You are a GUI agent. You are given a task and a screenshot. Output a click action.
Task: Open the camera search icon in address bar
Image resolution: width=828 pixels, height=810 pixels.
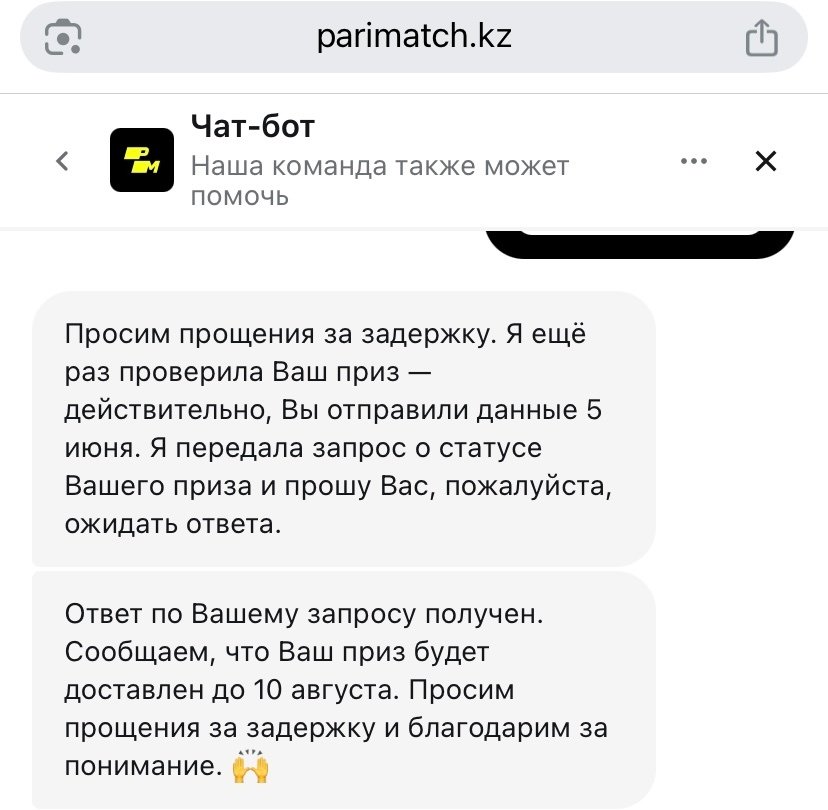64,39
